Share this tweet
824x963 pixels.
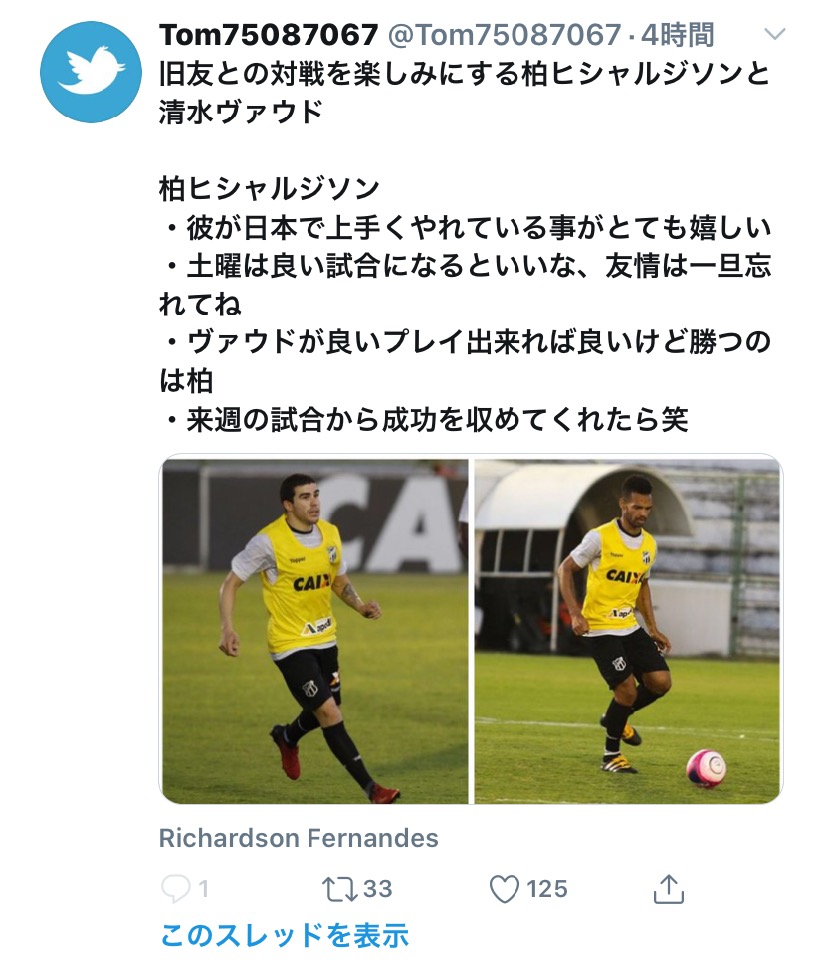(669, 888)
